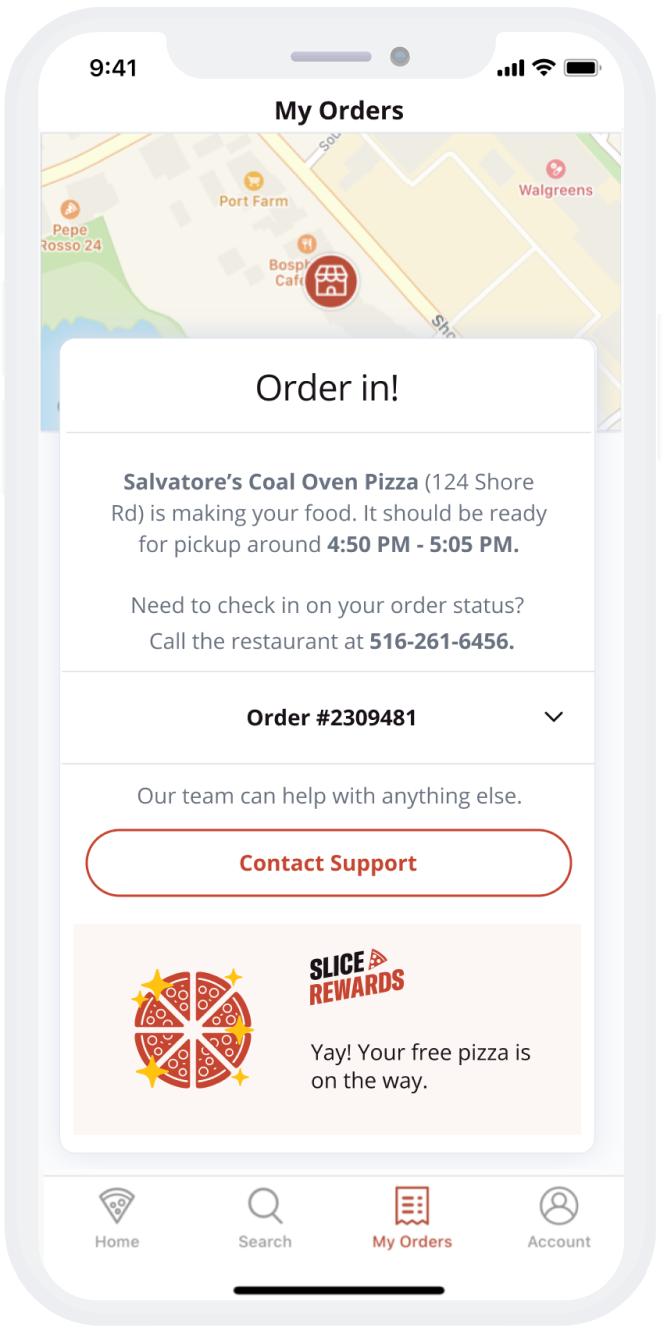Open the Slice Rewards free pizza banner
Screen dimensions: 663x1326
327,1029
